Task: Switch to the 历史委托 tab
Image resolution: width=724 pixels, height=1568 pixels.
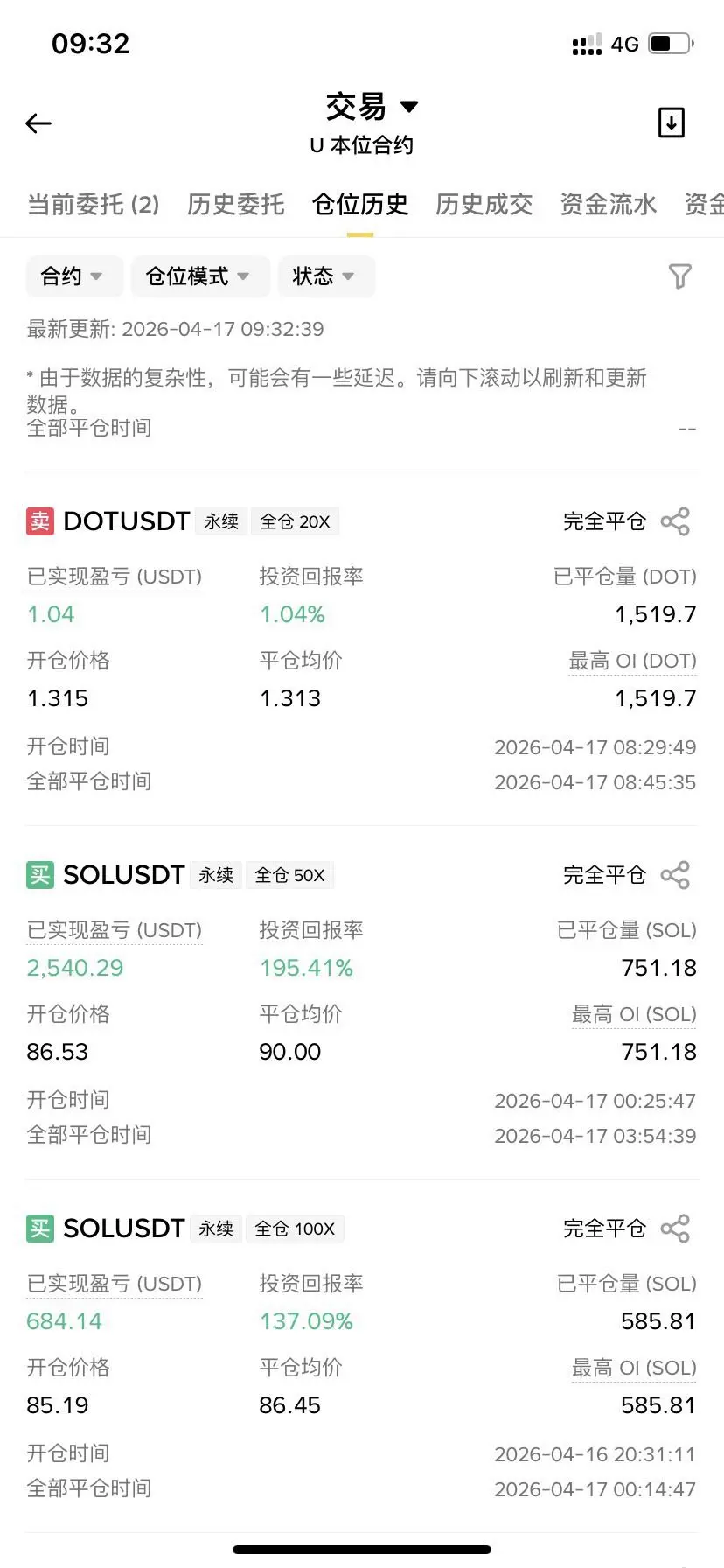Action: 236,204
